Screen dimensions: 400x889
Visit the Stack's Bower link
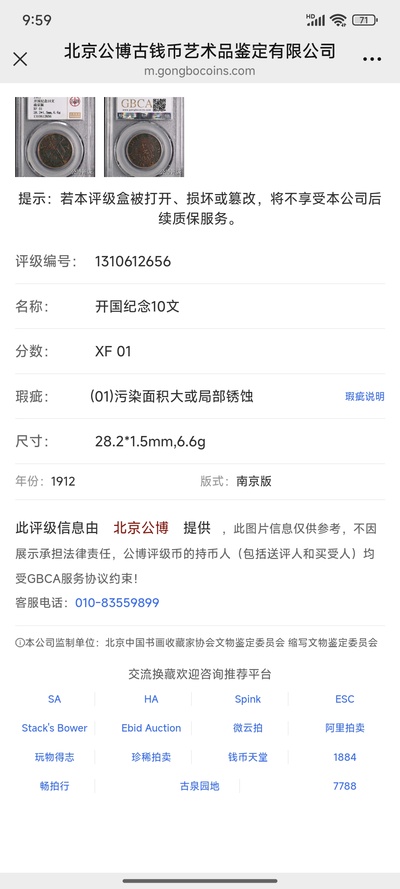(x=54, y=728)
